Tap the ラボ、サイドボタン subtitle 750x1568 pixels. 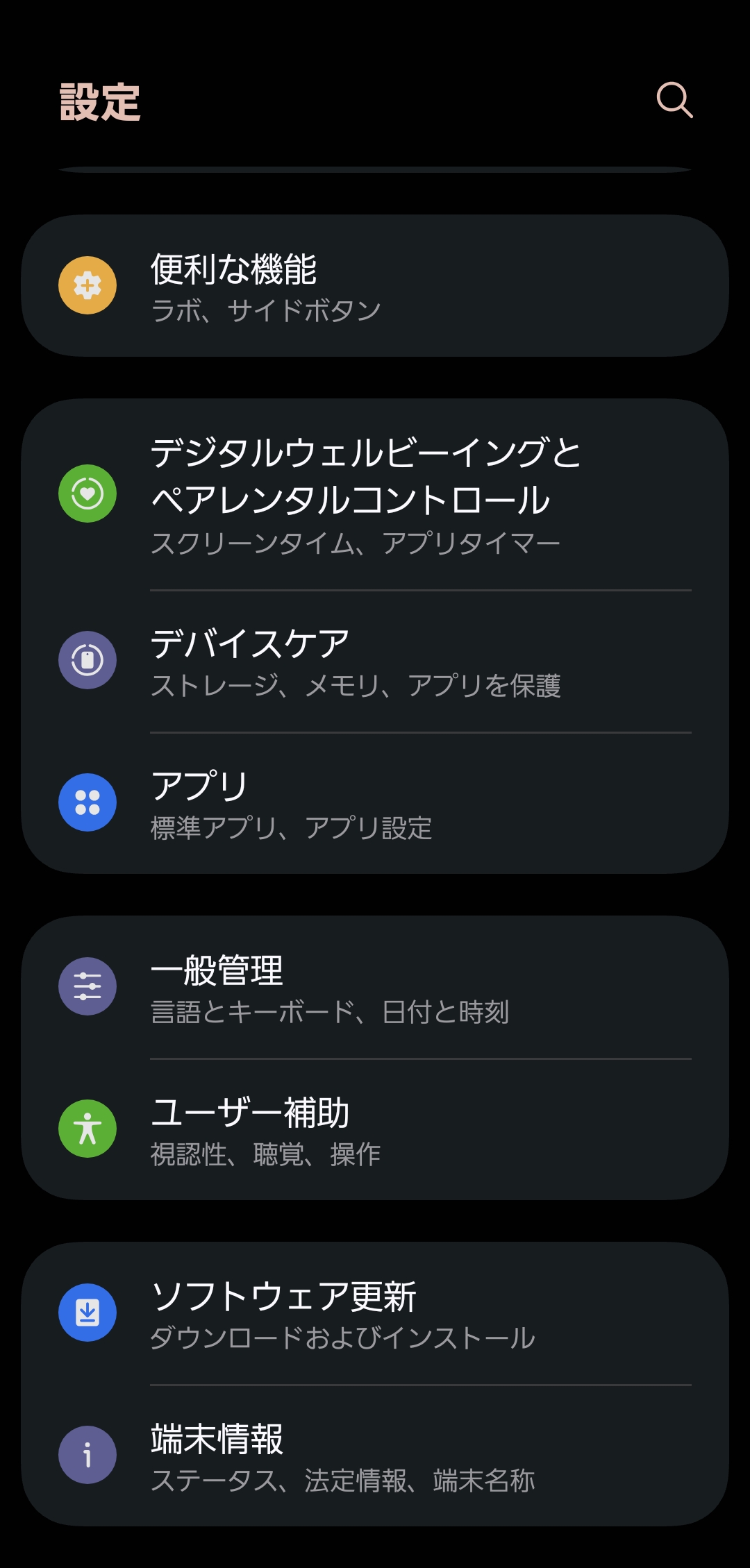[x=265, y=311]
